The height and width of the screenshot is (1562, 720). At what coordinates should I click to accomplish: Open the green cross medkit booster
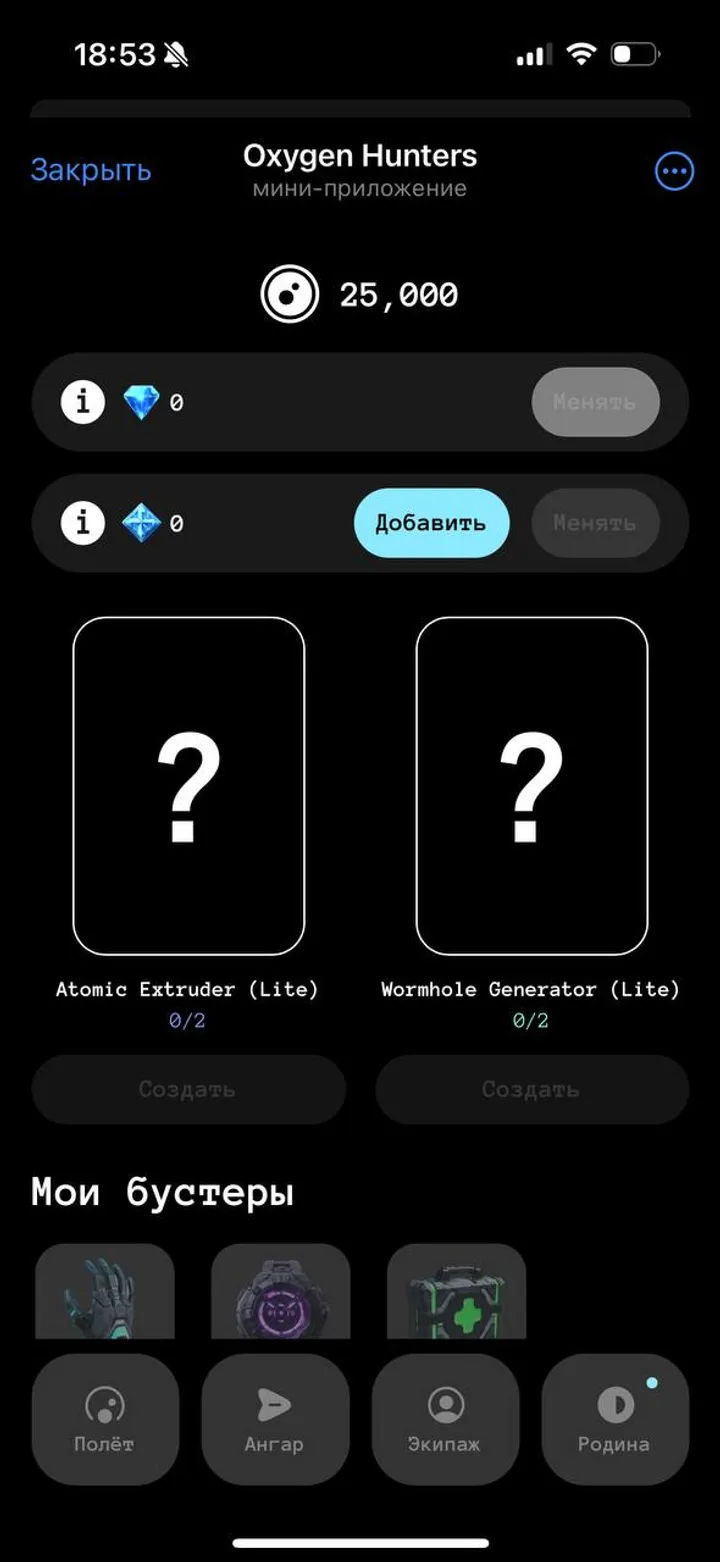(x=457, y=1292)
